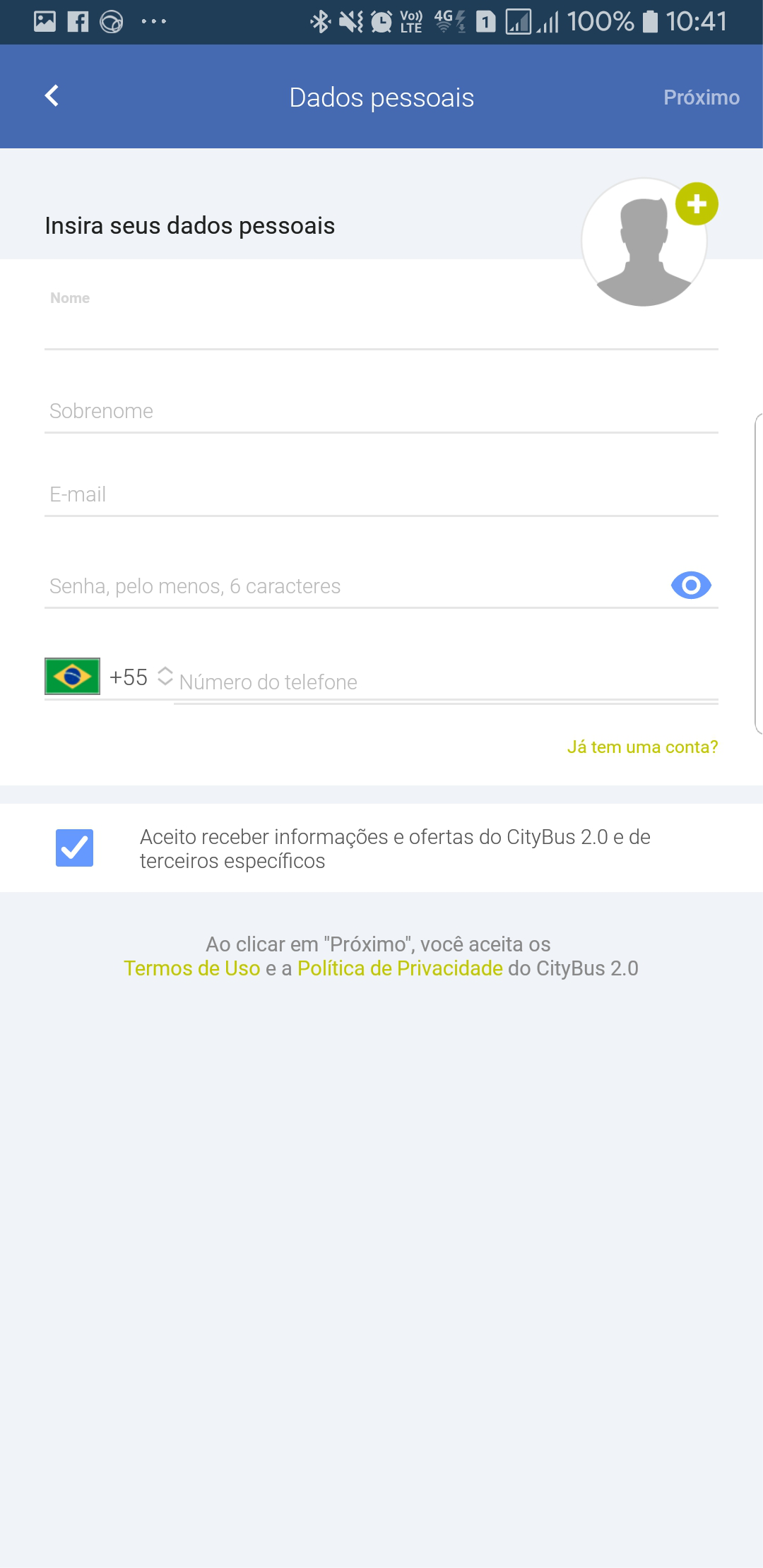Uncheck the offers and information checkbox

pyautogui.click(x=75, y=848)
